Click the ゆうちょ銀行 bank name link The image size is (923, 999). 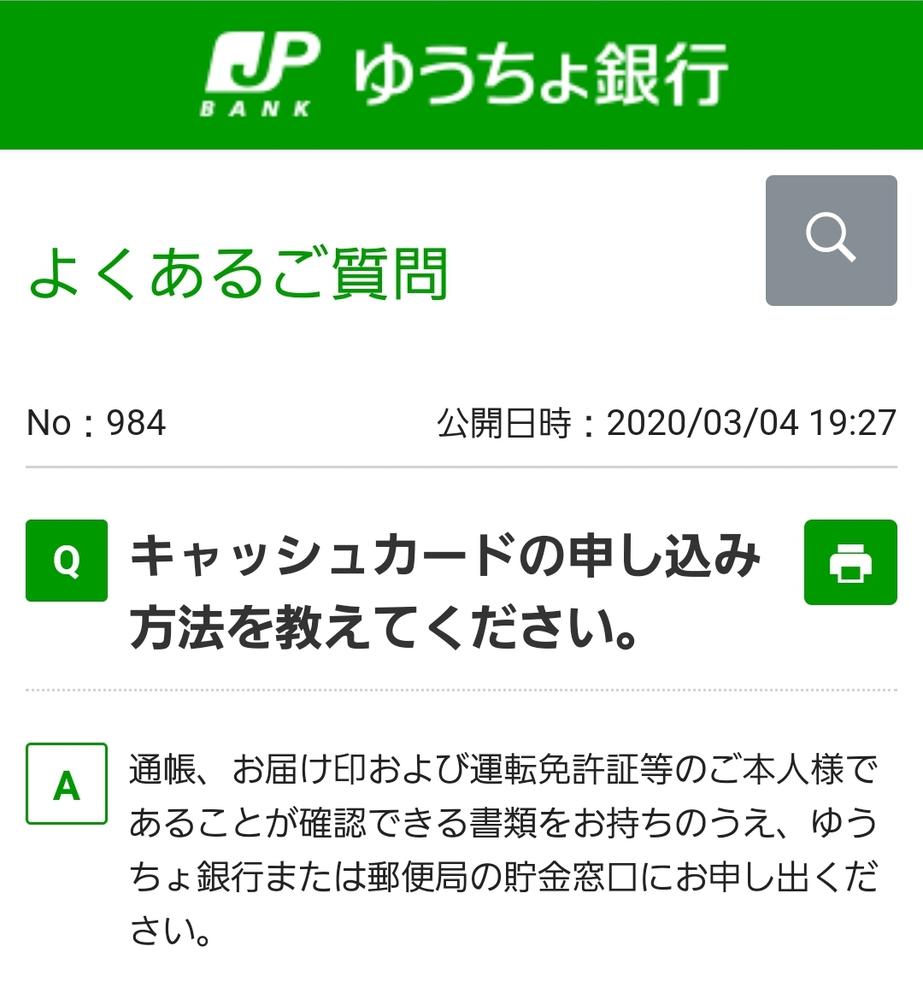click(x=545, y=70)
